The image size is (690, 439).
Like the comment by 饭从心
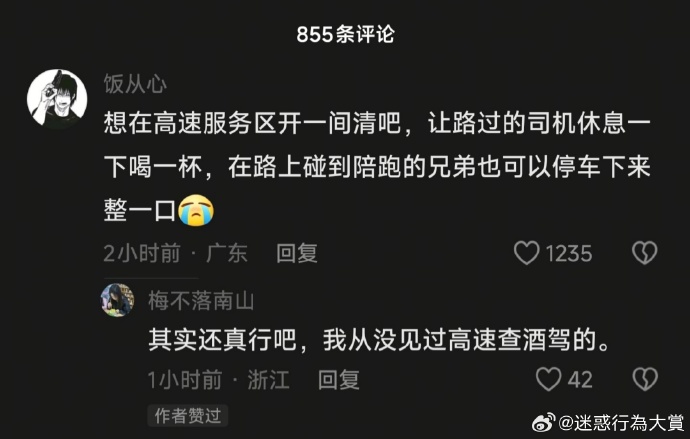[527, 253]
